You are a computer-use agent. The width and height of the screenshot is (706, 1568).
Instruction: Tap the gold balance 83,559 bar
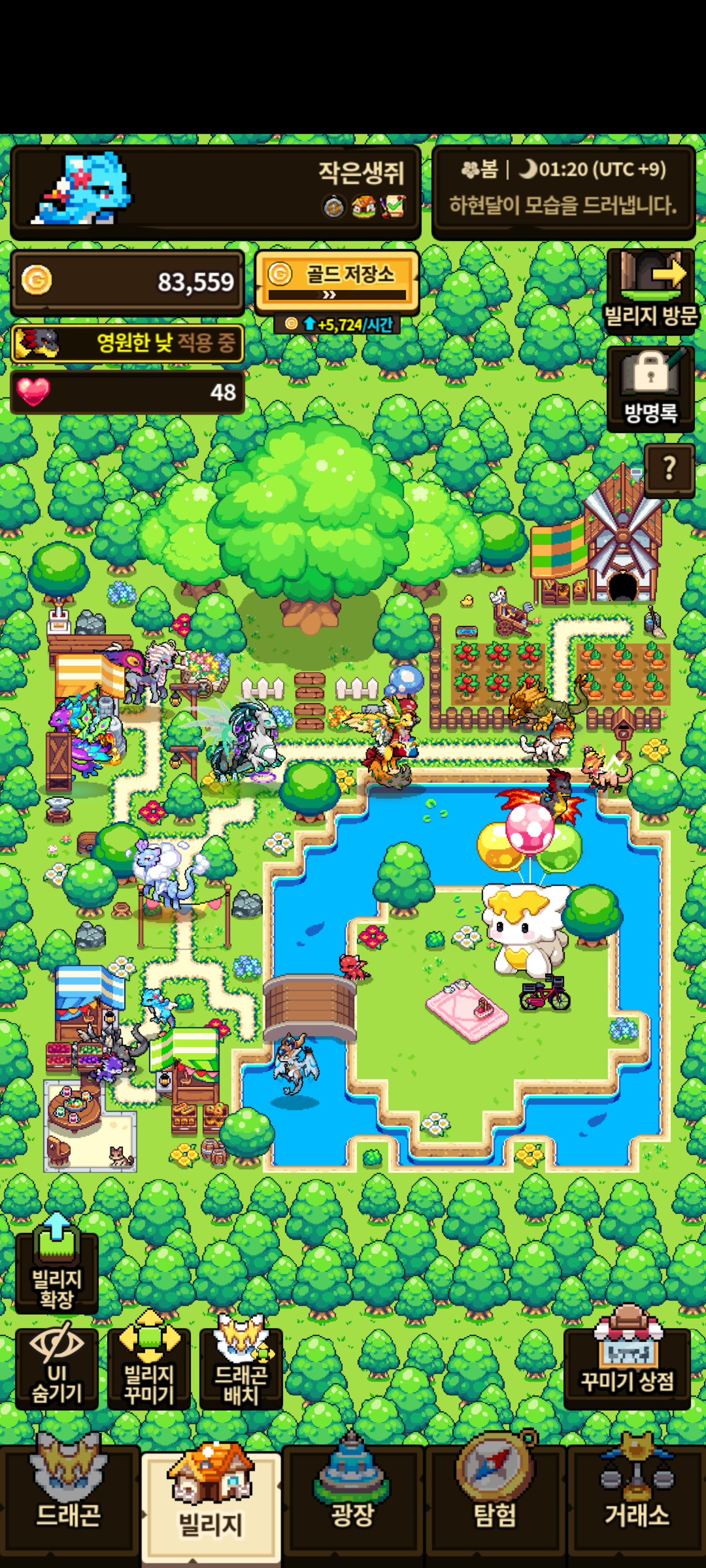(126, 282)
